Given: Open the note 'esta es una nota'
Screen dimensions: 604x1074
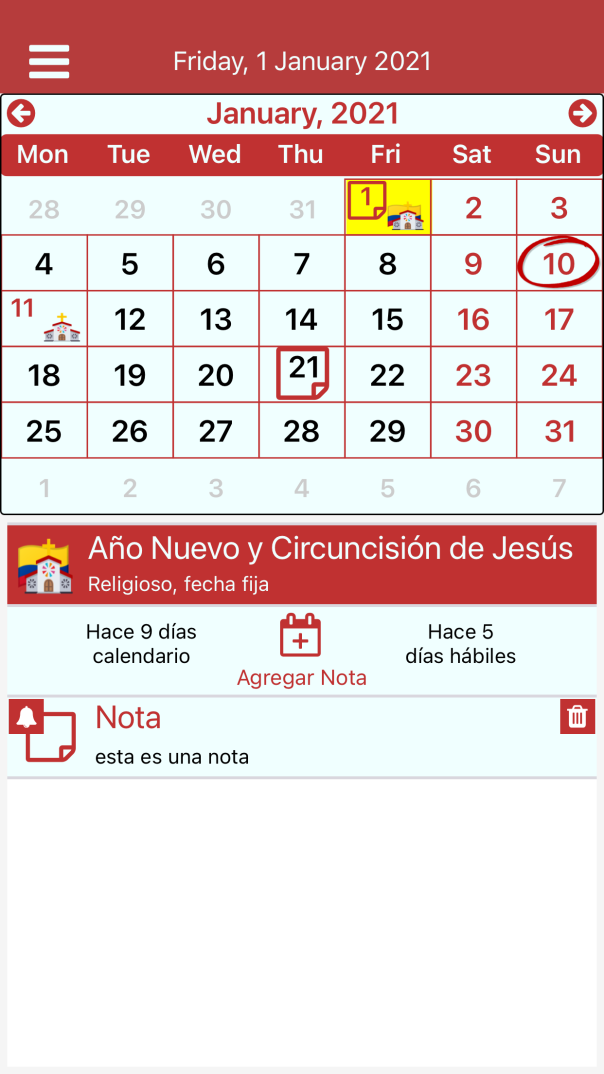Looking at the screenshot, I should [172, 757].
